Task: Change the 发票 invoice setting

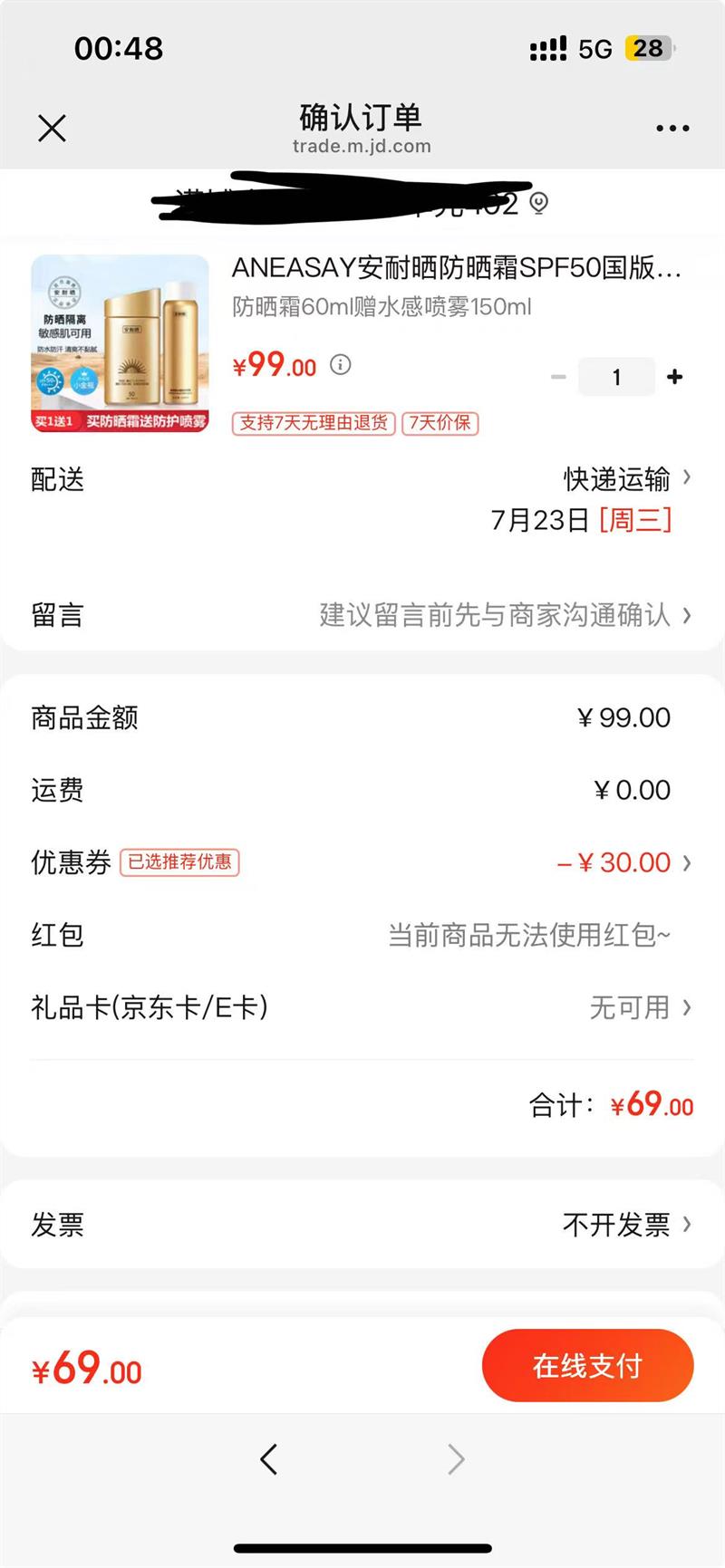Action: click(x=625, y=1225)
